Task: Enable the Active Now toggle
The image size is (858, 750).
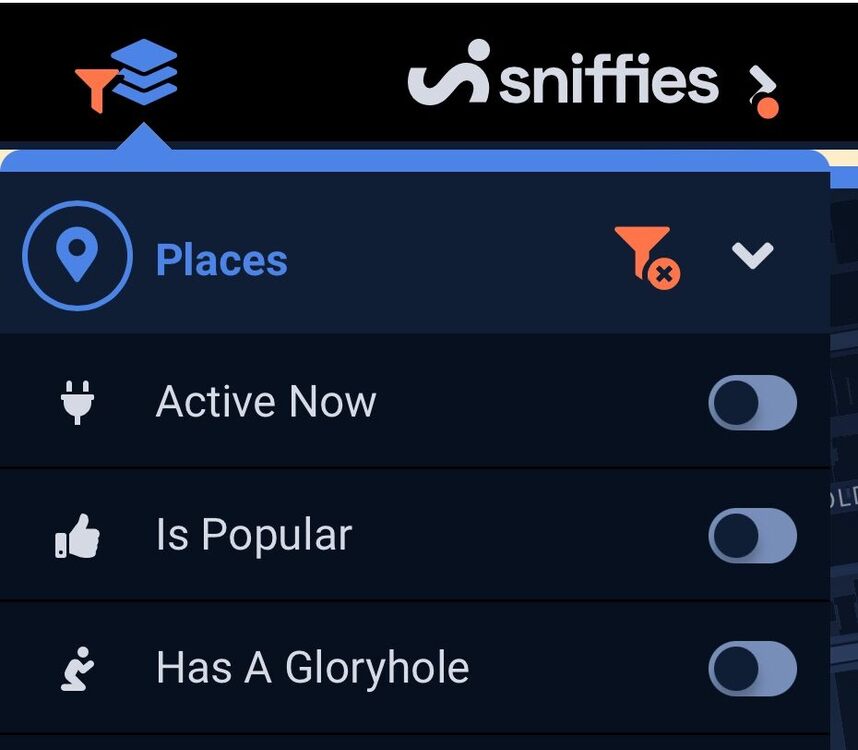Action: click(752, 403)
